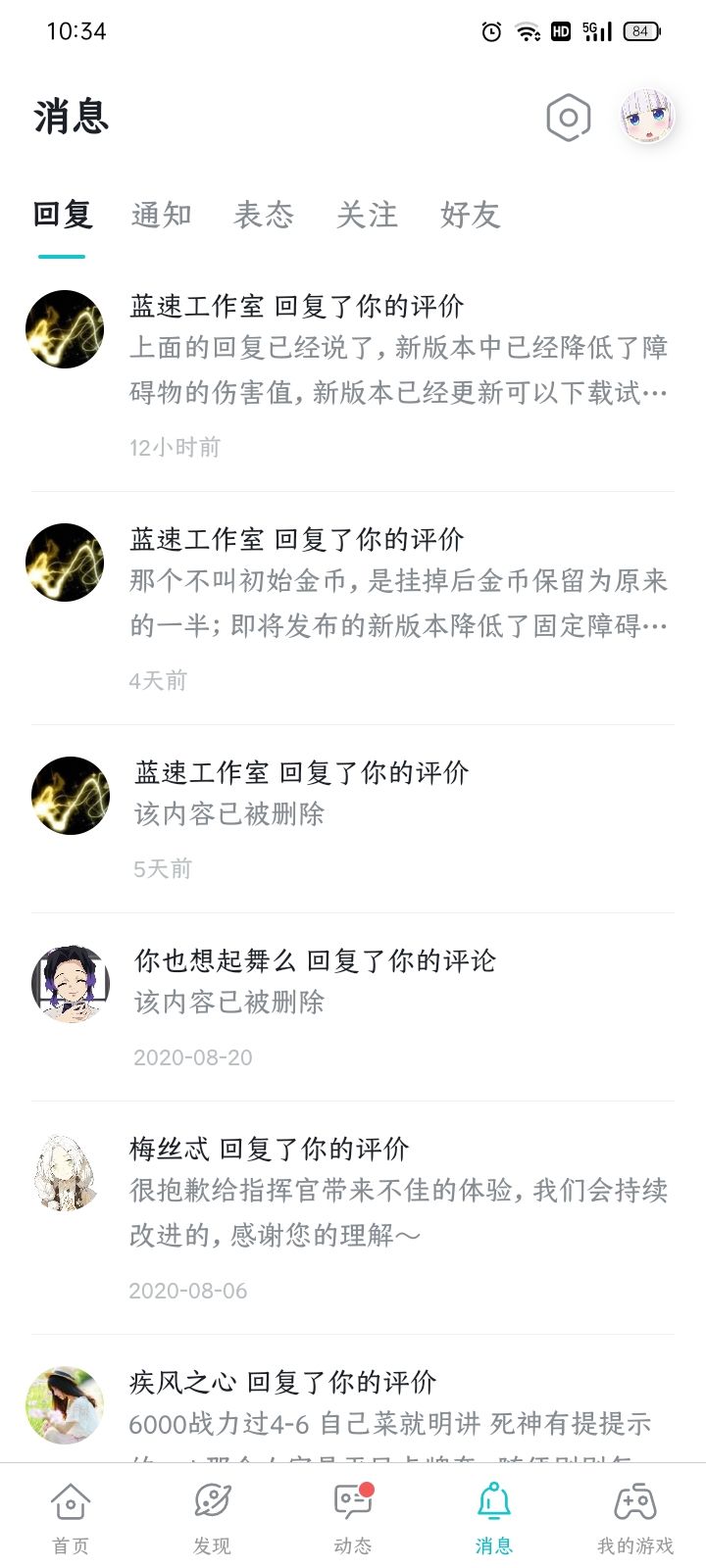706x1568 pixels.
Task: Open 我的游戏 tab
Action: 635,1517
